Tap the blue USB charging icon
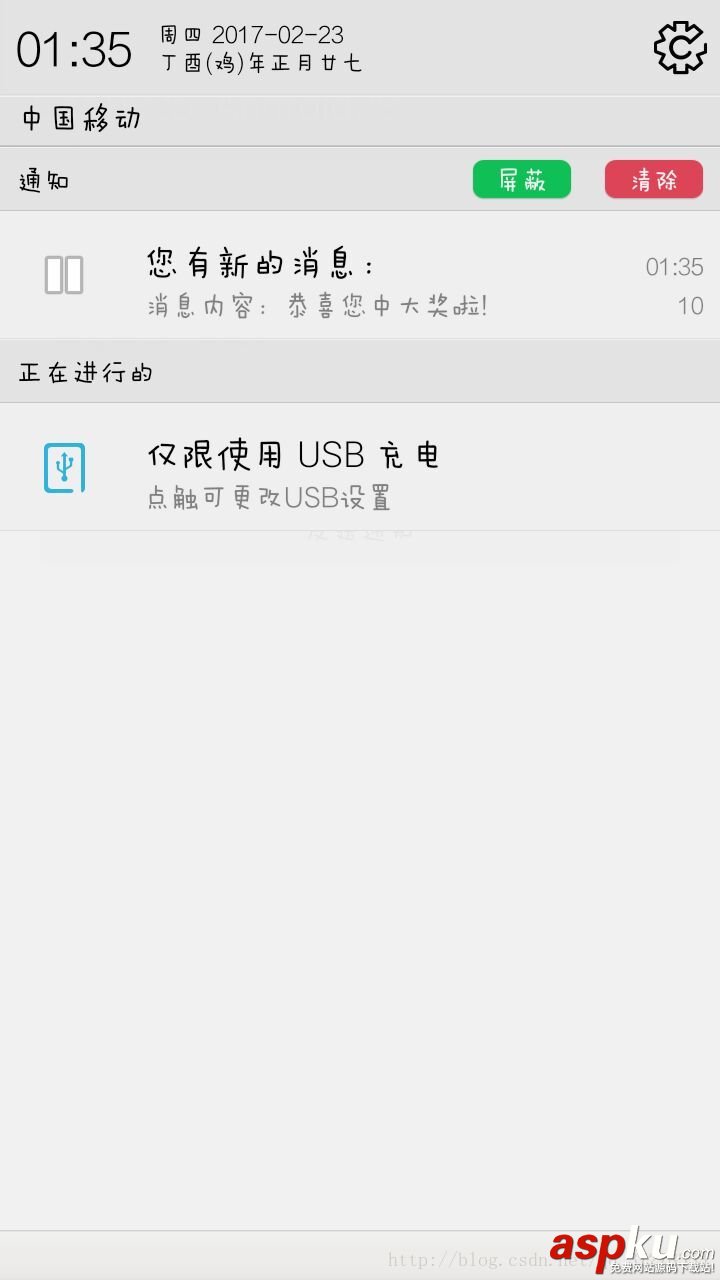Image resolution: width=720 pixels, height=1280 pixels. click(x=65, y=467)
